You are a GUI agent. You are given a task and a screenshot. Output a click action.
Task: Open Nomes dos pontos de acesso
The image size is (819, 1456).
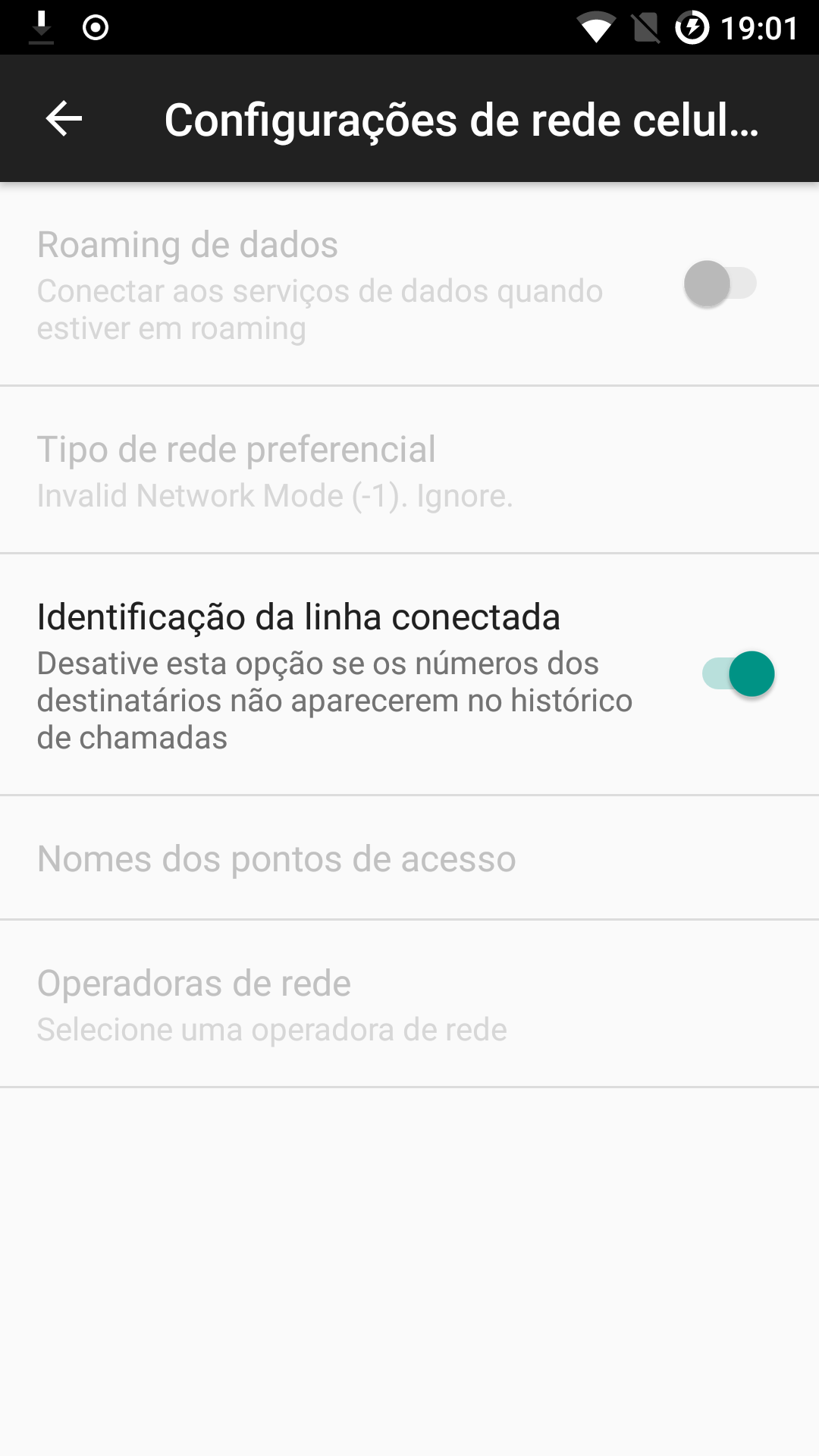(409, 858)
